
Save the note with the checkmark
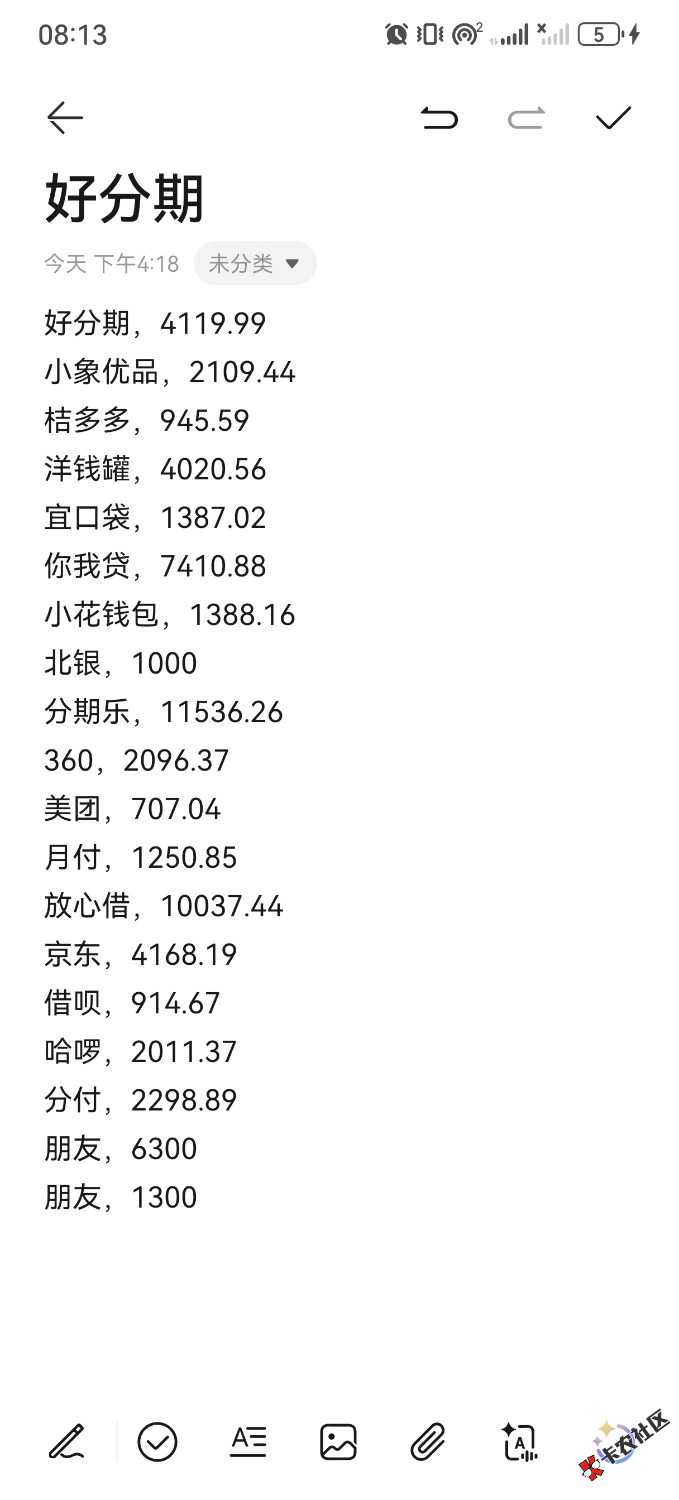[x=613, y=119]
